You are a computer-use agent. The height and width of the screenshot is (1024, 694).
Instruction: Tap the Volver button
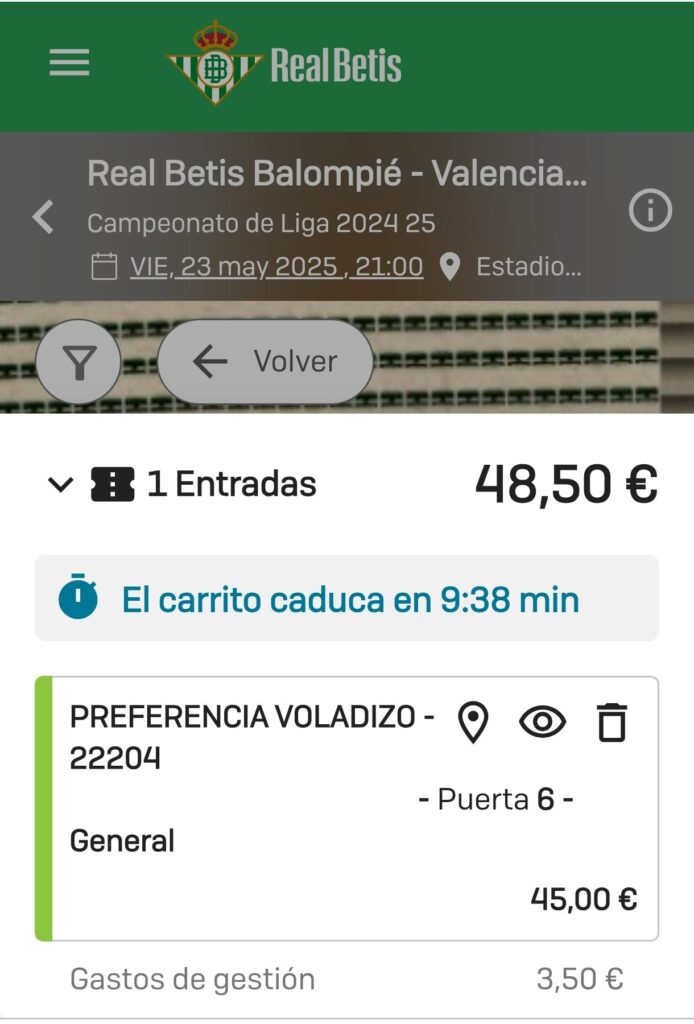pyautogui.click(x=266, y=362)
